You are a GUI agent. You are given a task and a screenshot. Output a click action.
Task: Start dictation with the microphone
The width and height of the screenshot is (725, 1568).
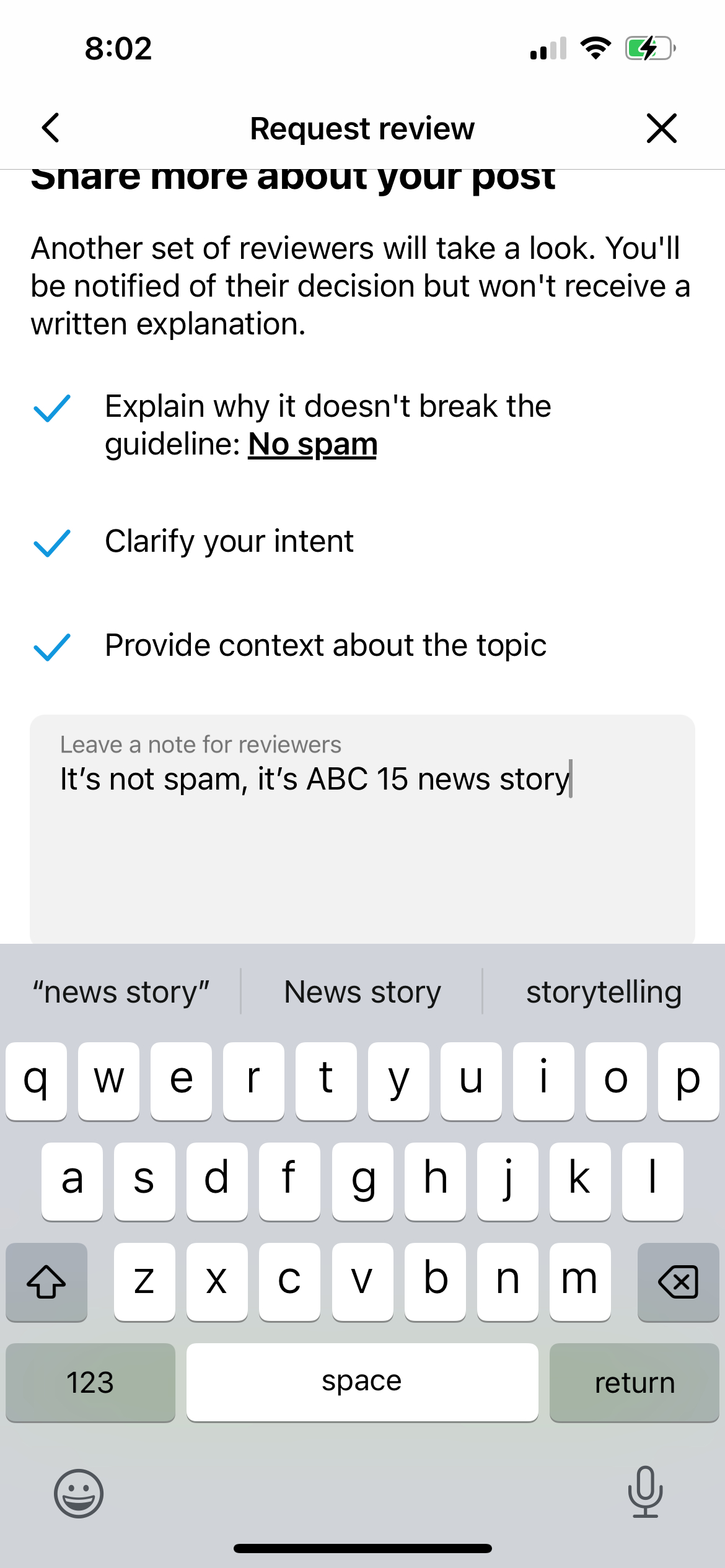pos(645,1492)
